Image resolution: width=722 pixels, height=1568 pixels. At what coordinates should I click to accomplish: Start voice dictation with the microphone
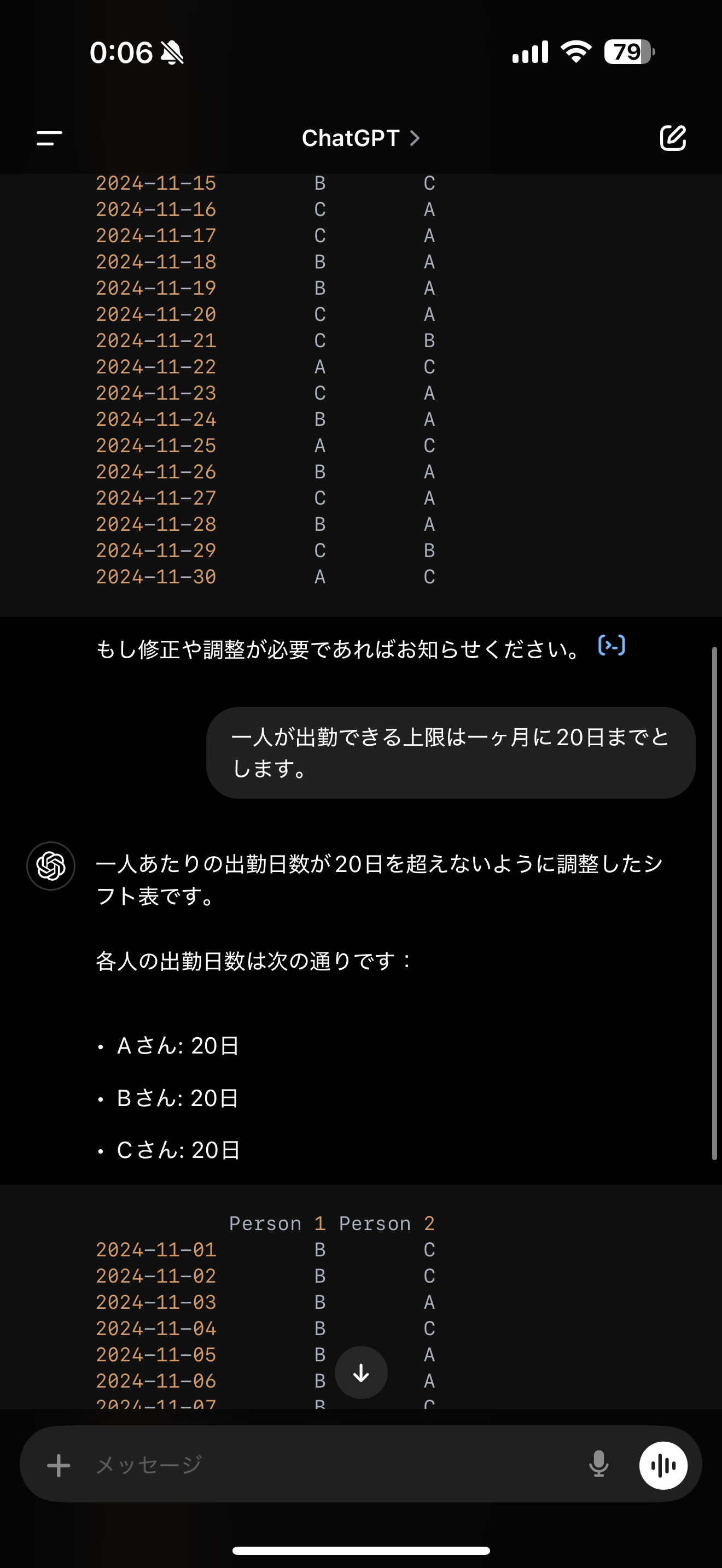[598, 1465]
